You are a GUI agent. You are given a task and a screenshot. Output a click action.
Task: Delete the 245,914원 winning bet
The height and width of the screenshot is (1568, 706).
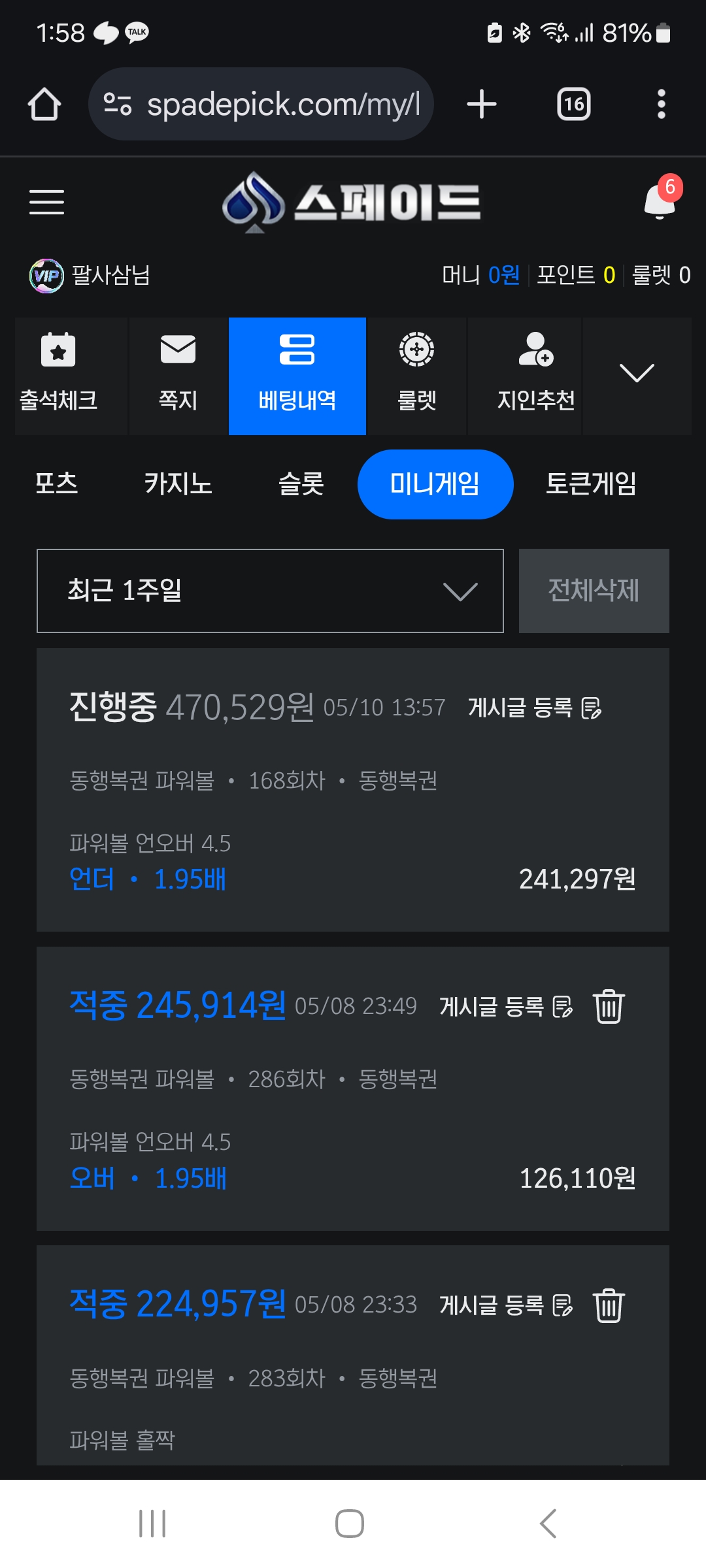(609, 1006)
